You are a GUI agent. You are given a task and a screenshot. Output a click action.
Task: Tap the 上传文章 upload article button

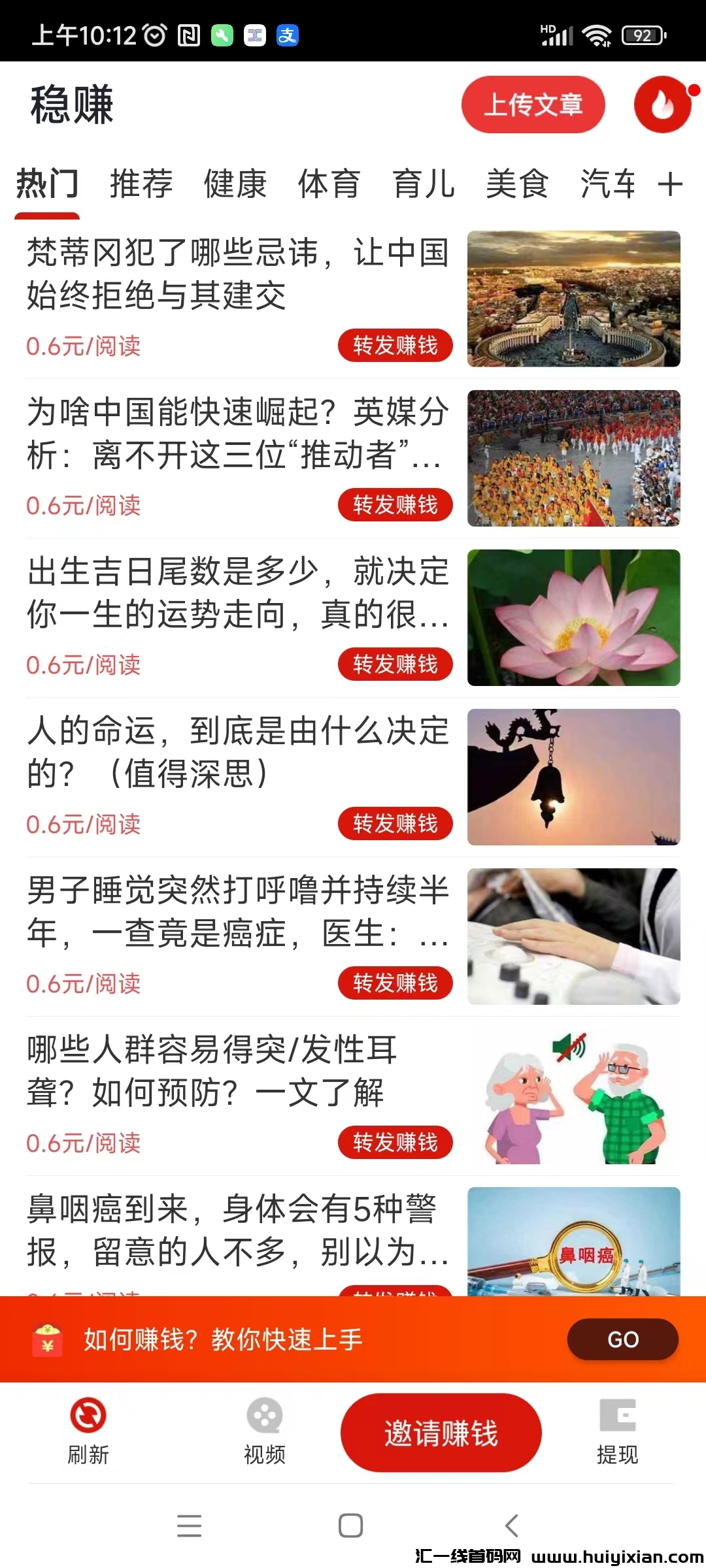pyautogui.click(x=533, y=105)
